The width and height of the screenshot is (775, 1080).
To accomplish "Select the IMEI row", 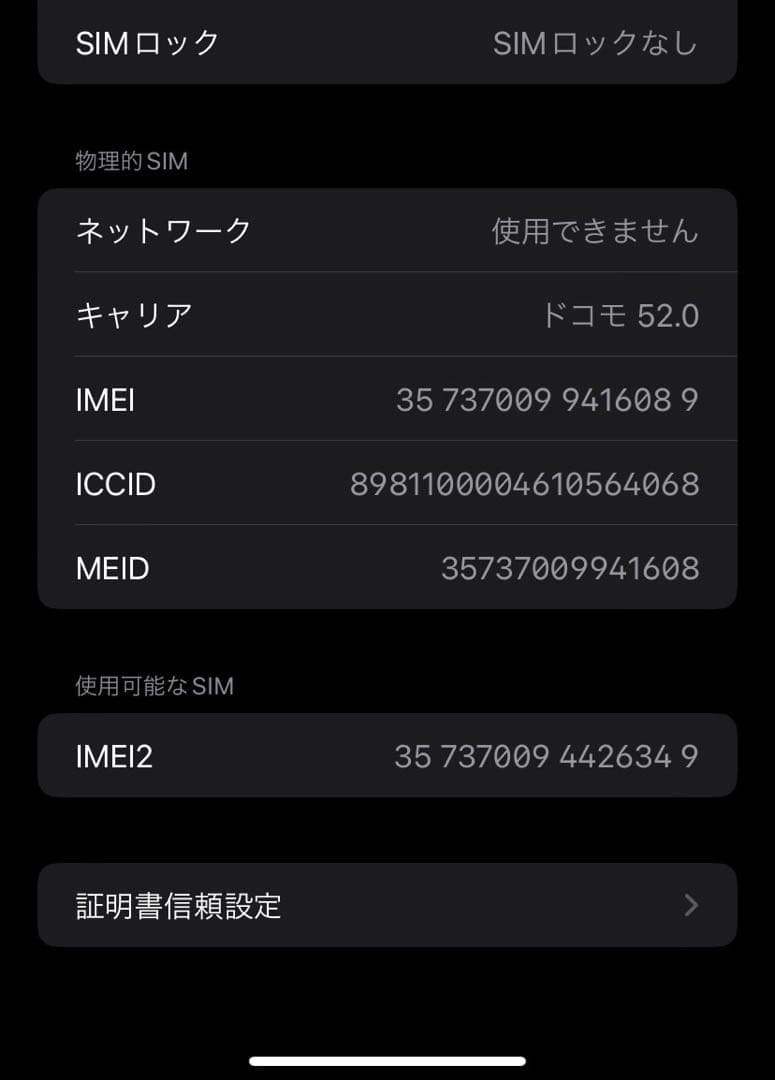I will (x=387, y=400).
